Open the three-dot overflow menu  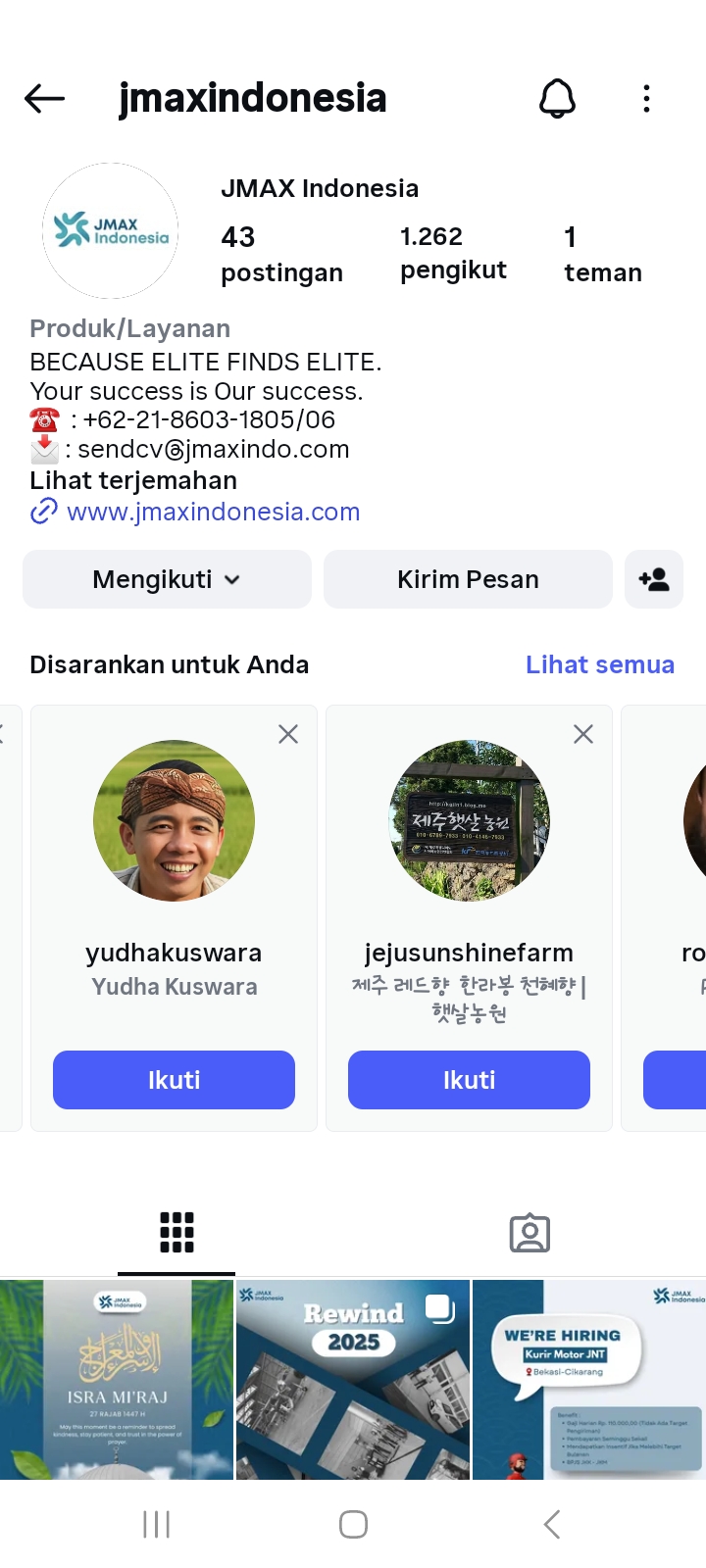pos(646,98)
